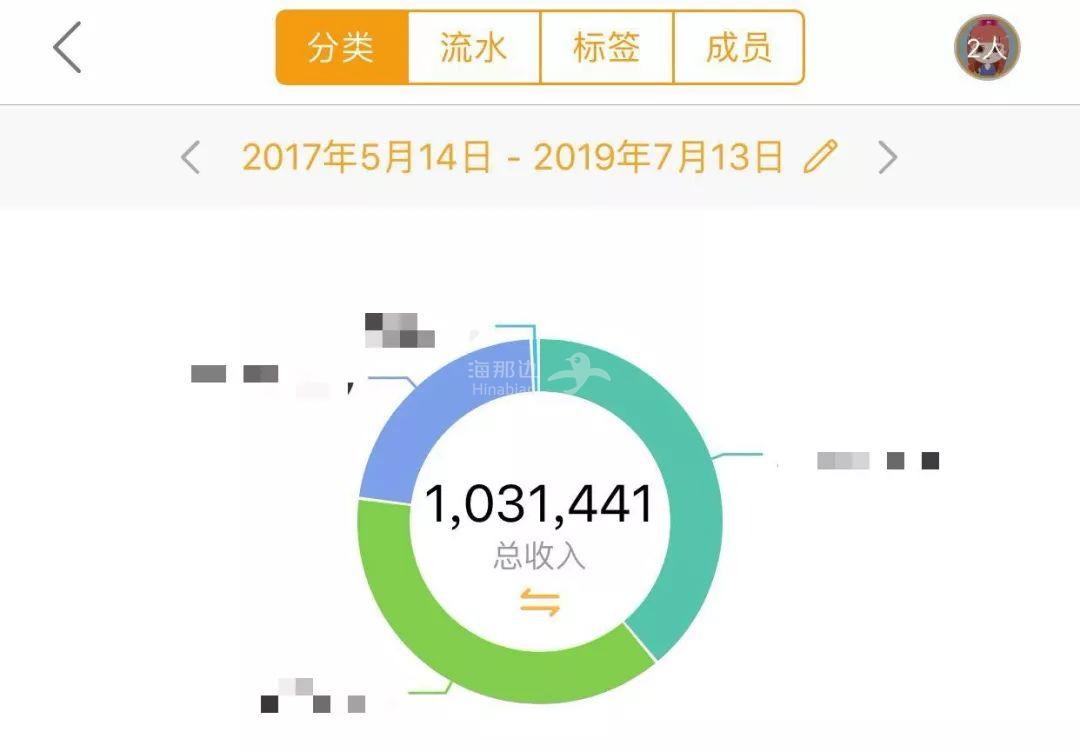Go to the next date range
The image size is (1080, 752).
887,157
